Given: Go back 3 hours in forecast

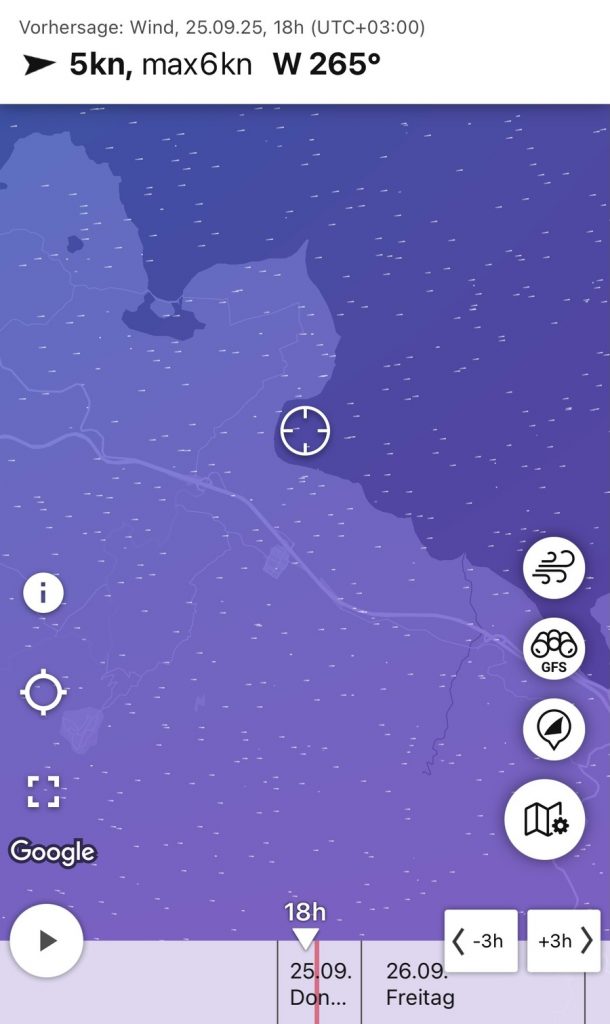Looking at the screenshot, I should [x=481, y=941].
